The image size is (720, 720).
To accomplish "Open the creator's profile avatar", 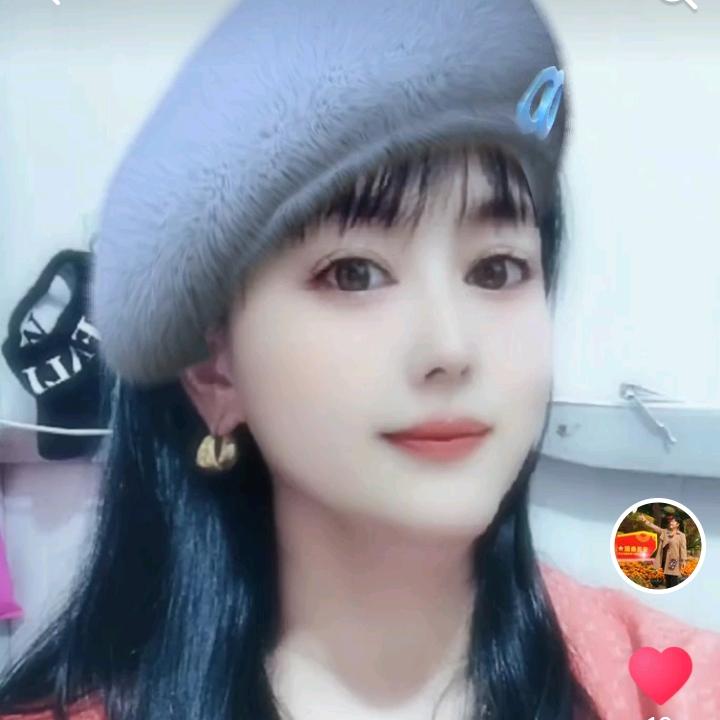I will tap(658, 545).
